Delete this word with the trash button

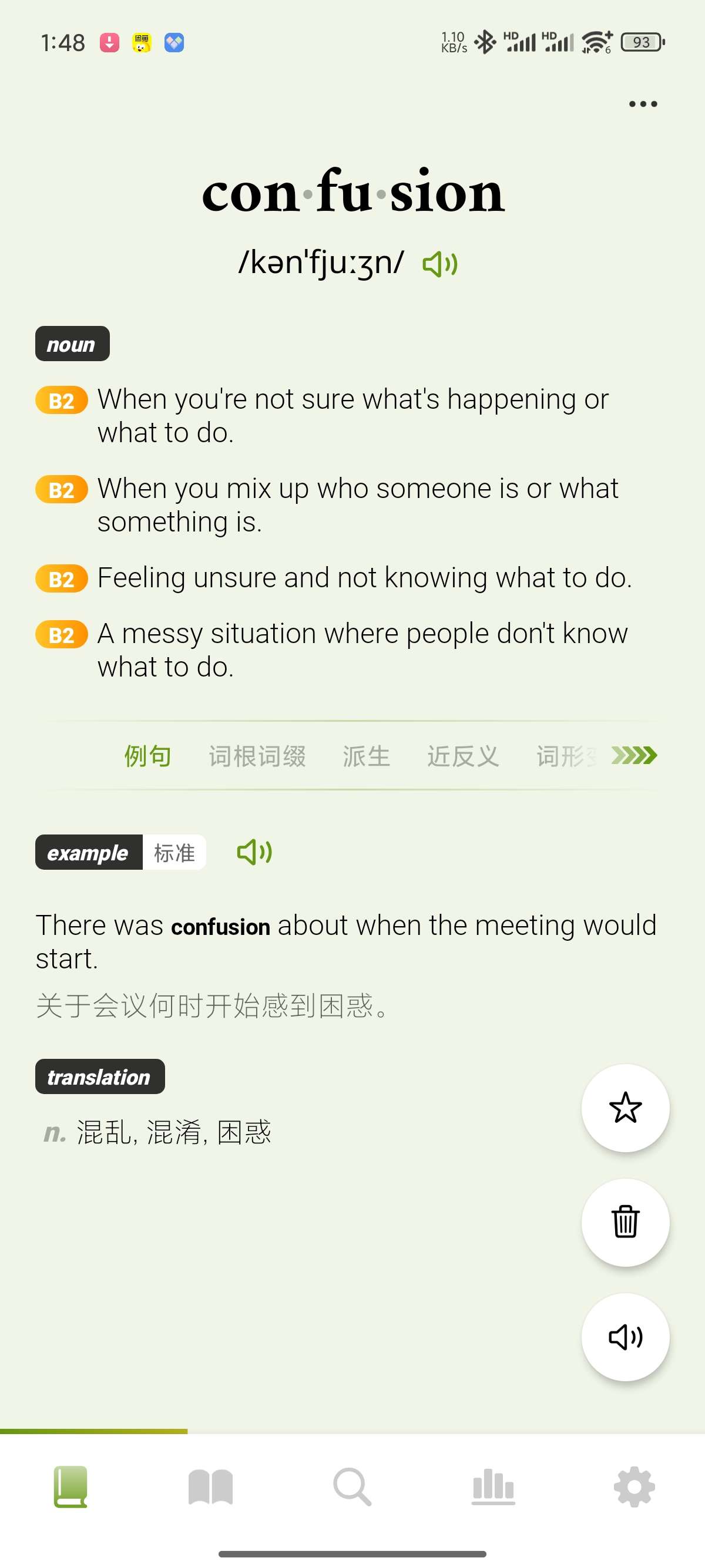click(625, 1222)
